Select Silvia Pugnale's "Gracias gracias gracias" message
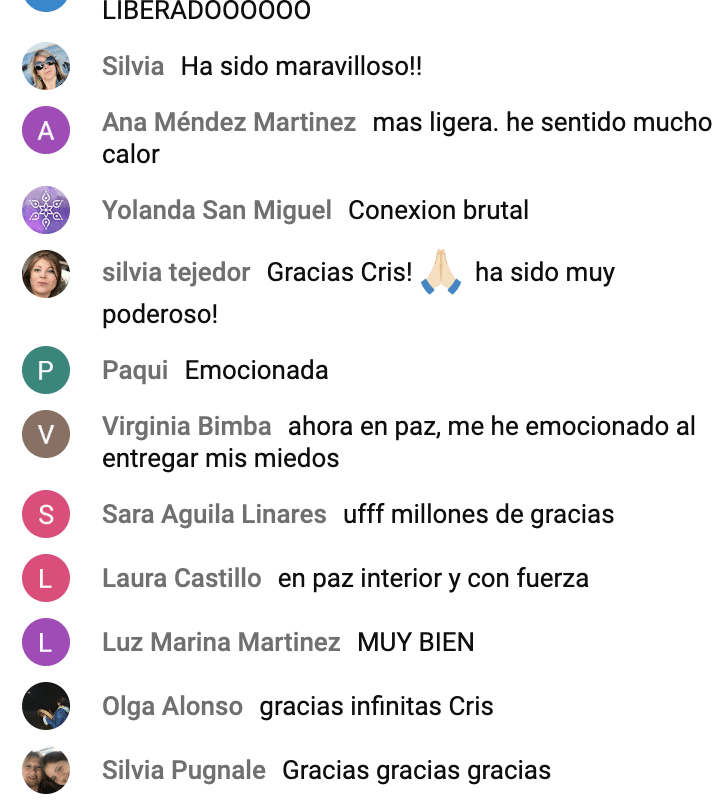Screen dimensions: 722x800 [x=416, y=770]
